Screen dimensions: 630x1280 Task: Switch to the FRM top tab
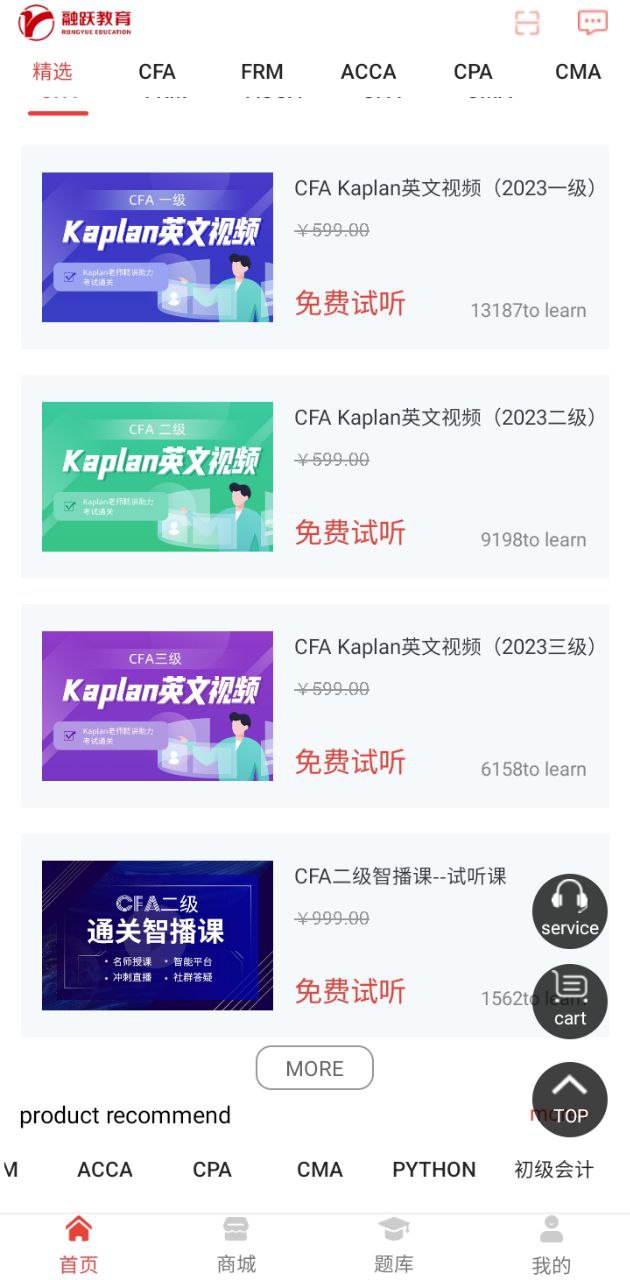tap(262, 72)
